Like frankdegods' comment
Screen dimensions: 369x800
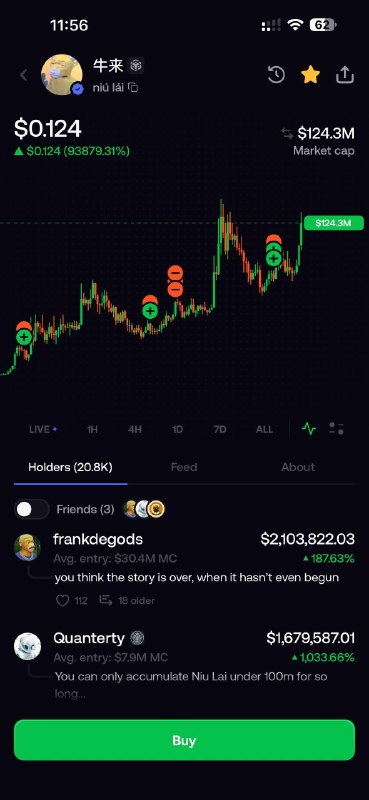point(62,601)
